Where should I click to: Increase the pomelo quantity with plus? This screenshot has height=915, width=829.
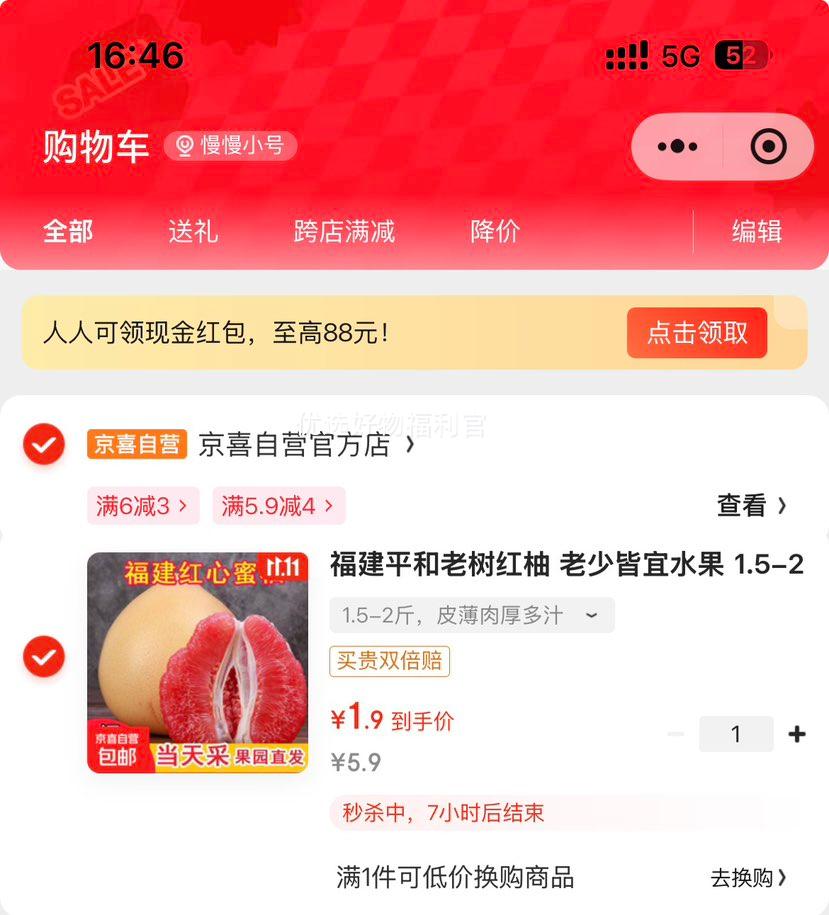click(x=797, y=734)
